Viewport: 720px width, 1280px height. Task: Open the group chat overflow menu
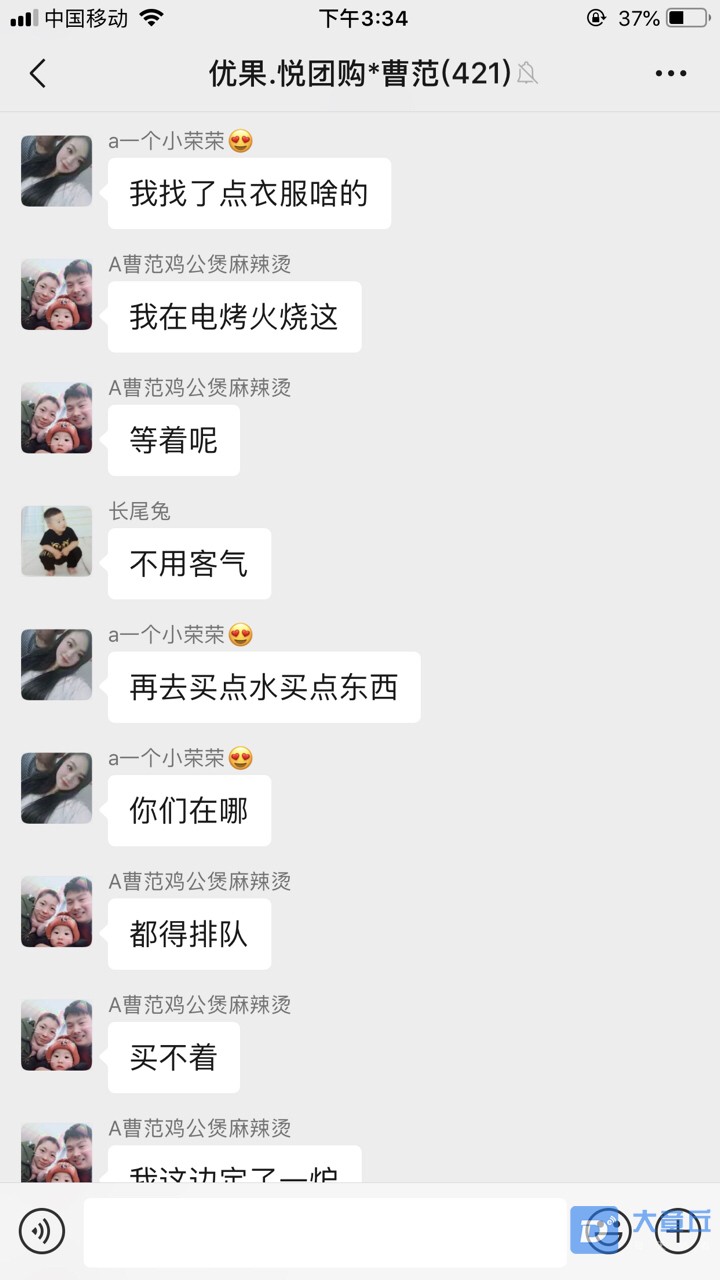point(670,73)
